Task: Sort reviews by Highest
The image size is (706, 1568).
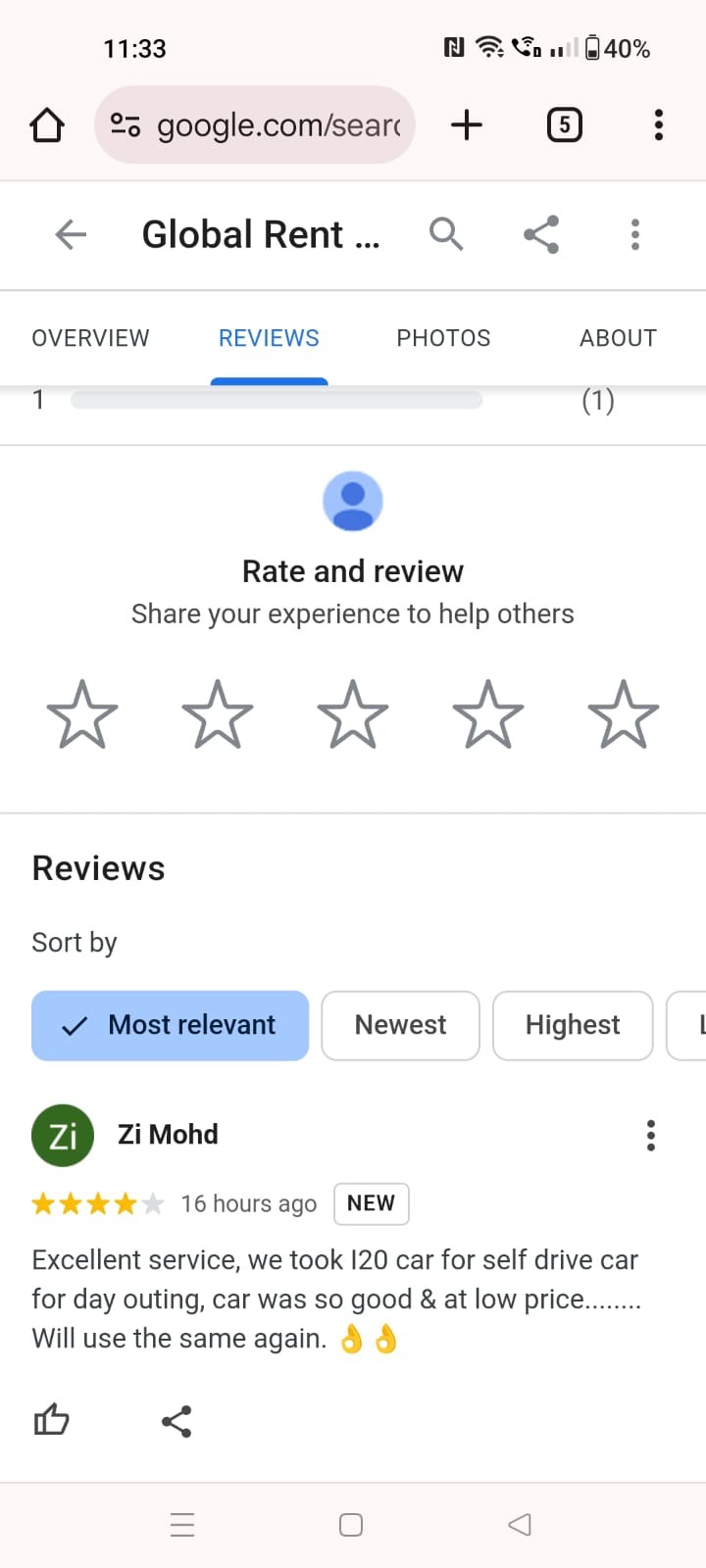Action: [573, 1025]
